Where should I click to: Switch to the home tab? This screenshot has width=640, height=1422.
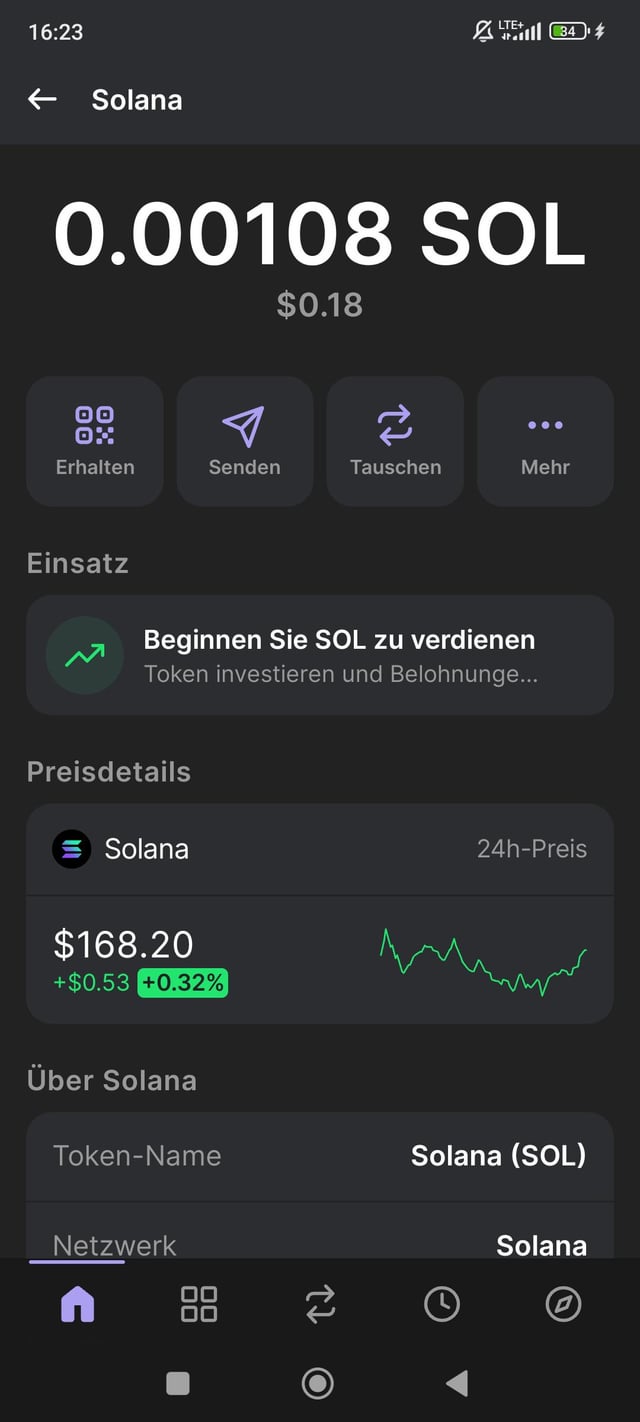pos(77,1304)
